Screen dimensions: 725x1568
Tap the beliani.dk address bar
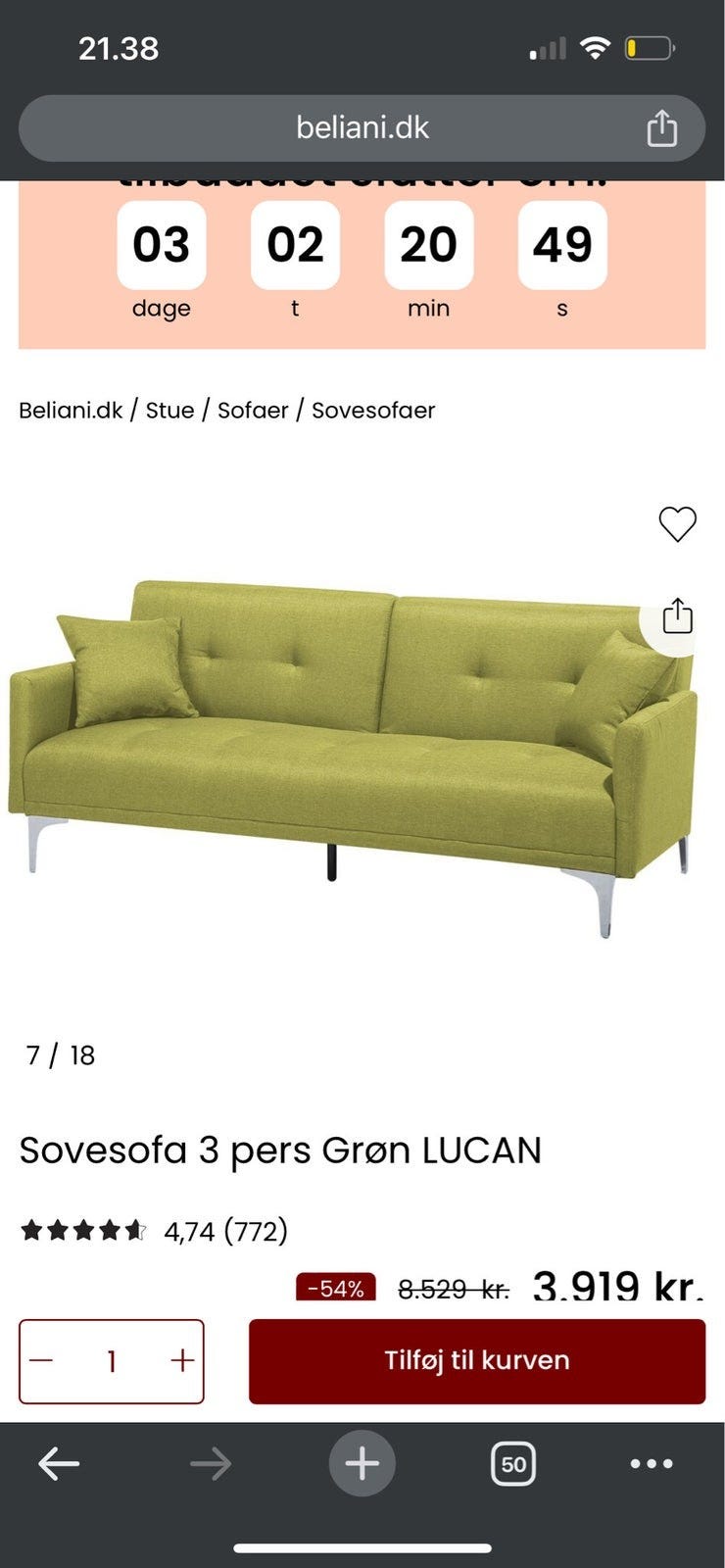click(362, 128)
